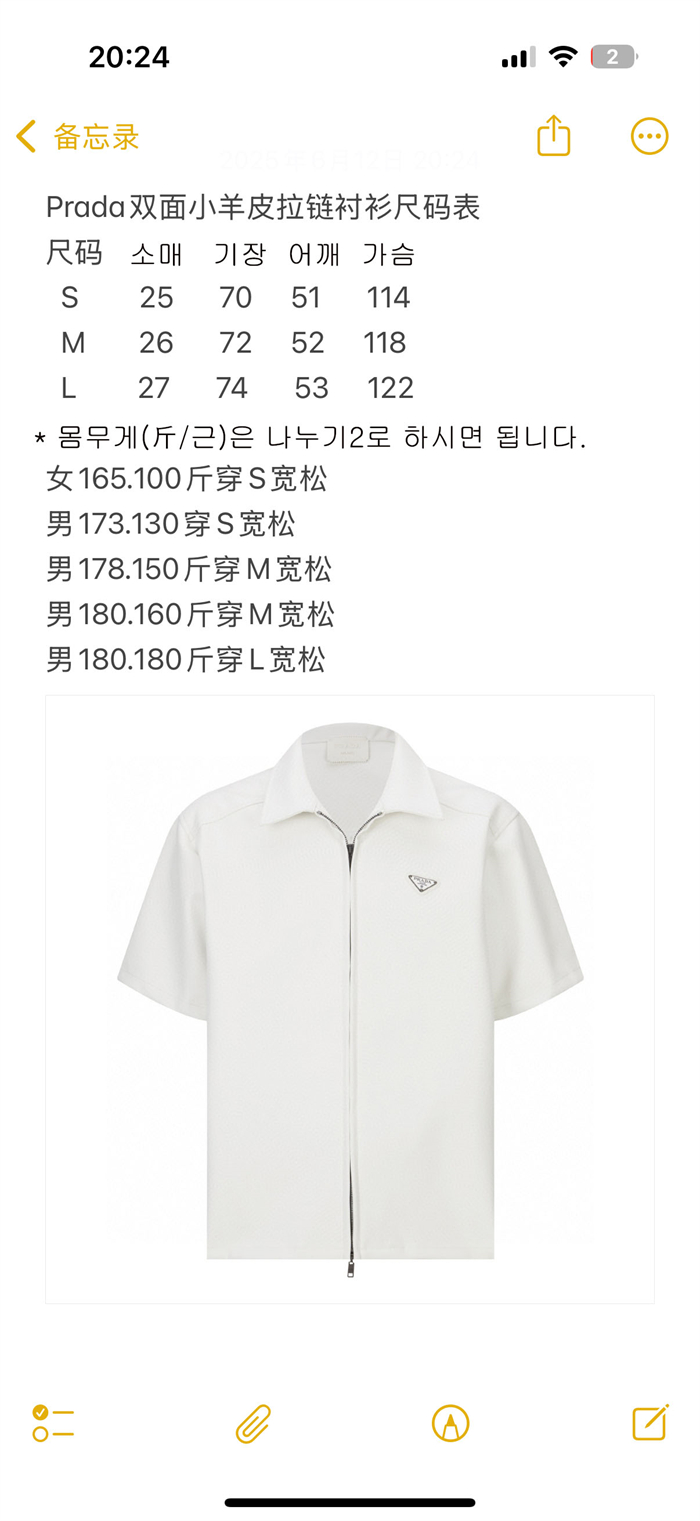Open the attachment options
The image size is (700, 1521).
(x=253, y=1423)
